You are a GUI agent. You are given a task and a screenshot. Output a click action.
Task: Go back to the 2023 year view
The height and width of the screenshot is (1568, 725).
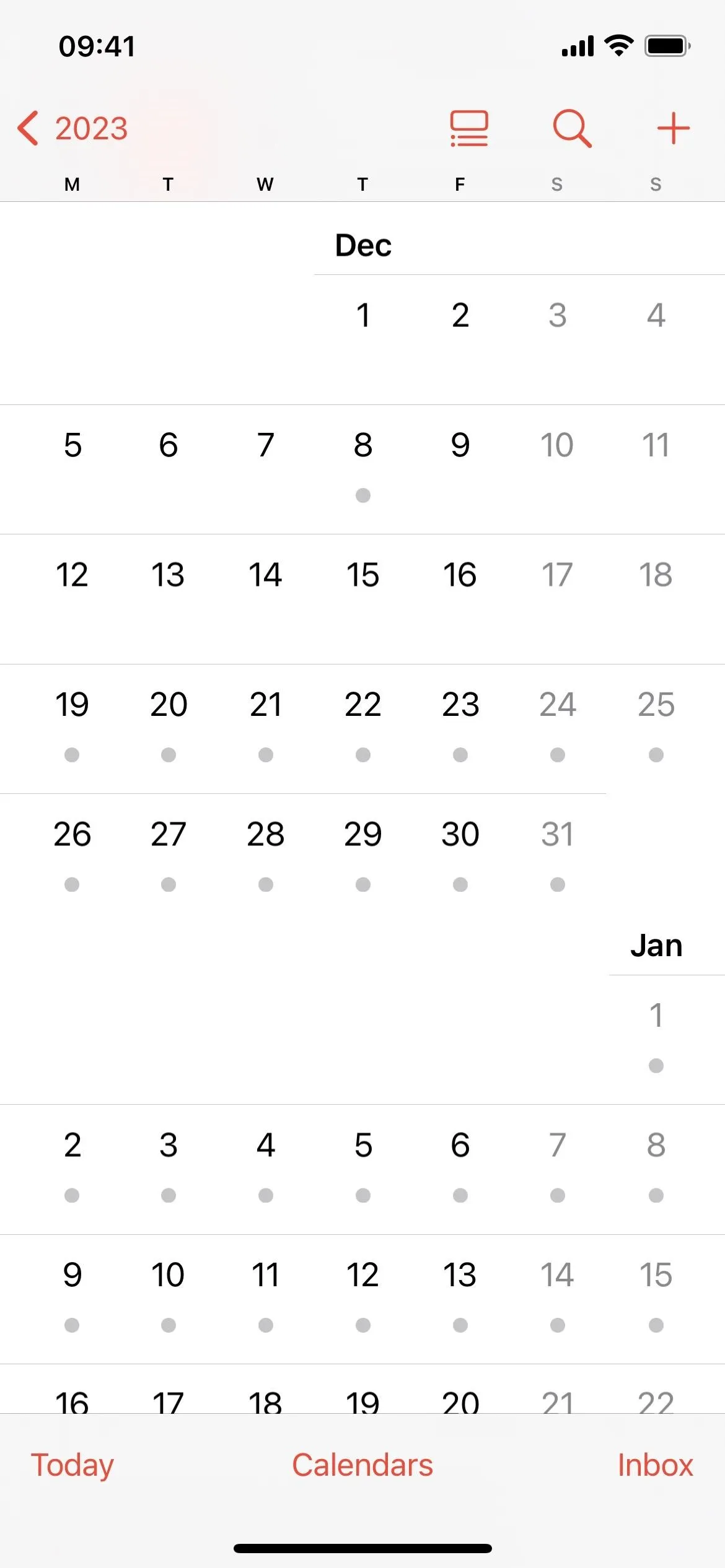pyautogui.click(x=72, y=128)
